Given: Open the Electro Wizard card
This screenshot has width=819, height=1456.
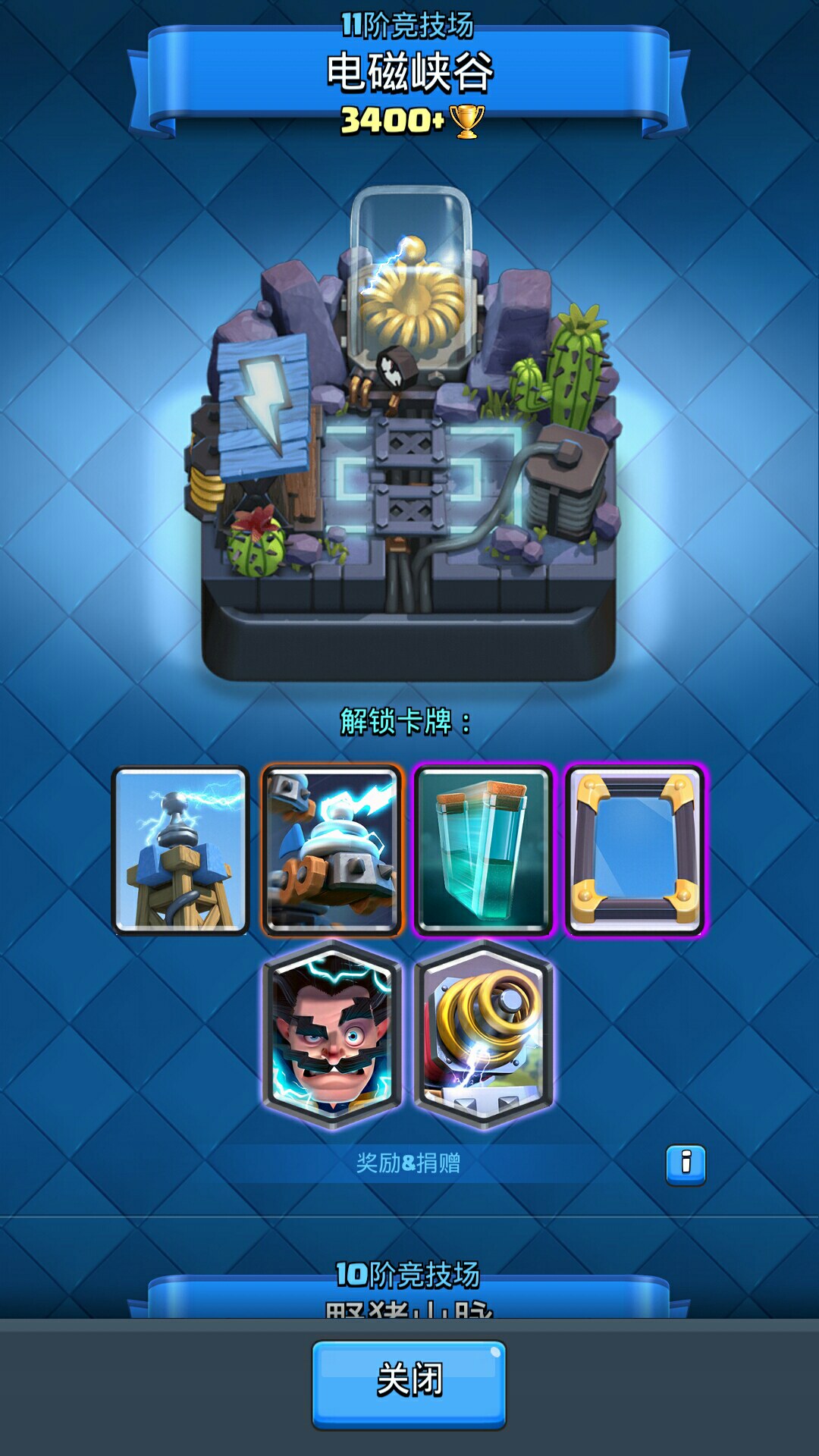Looking at the screenshot, I should (332, 1035).
